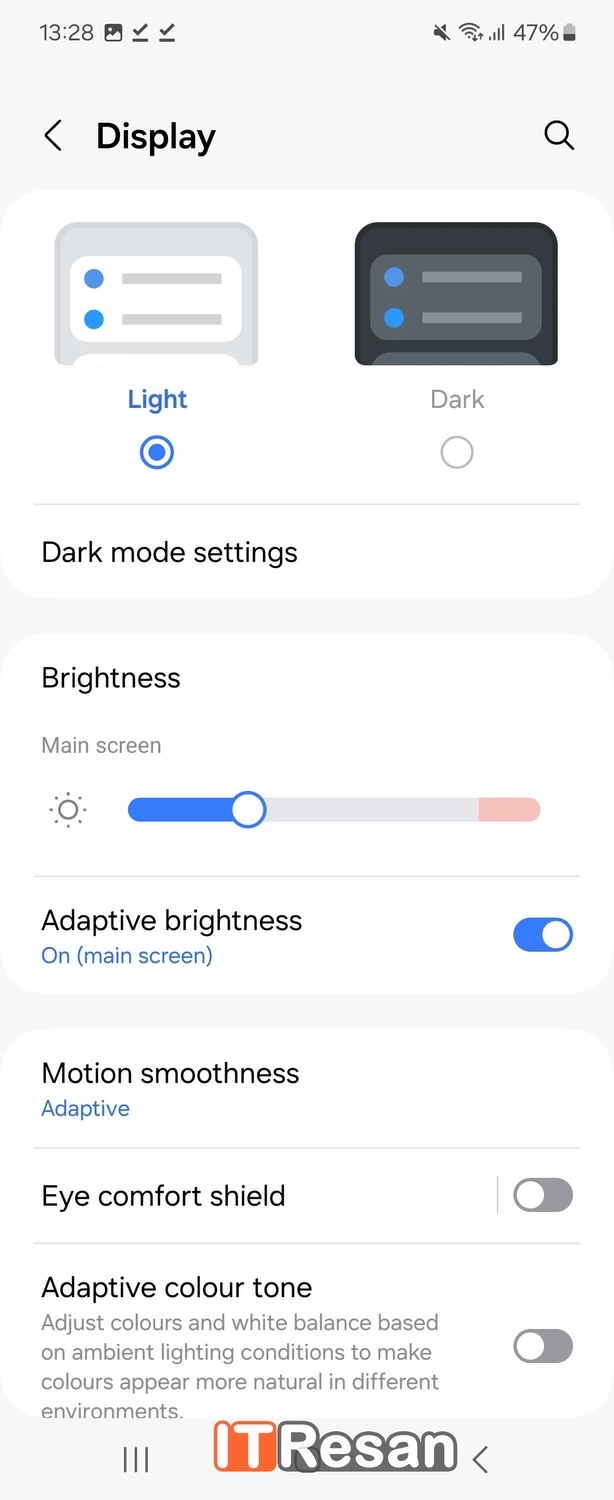Open Motion smoothness settings
614x1500 pixels.
tap(307, 1089)
